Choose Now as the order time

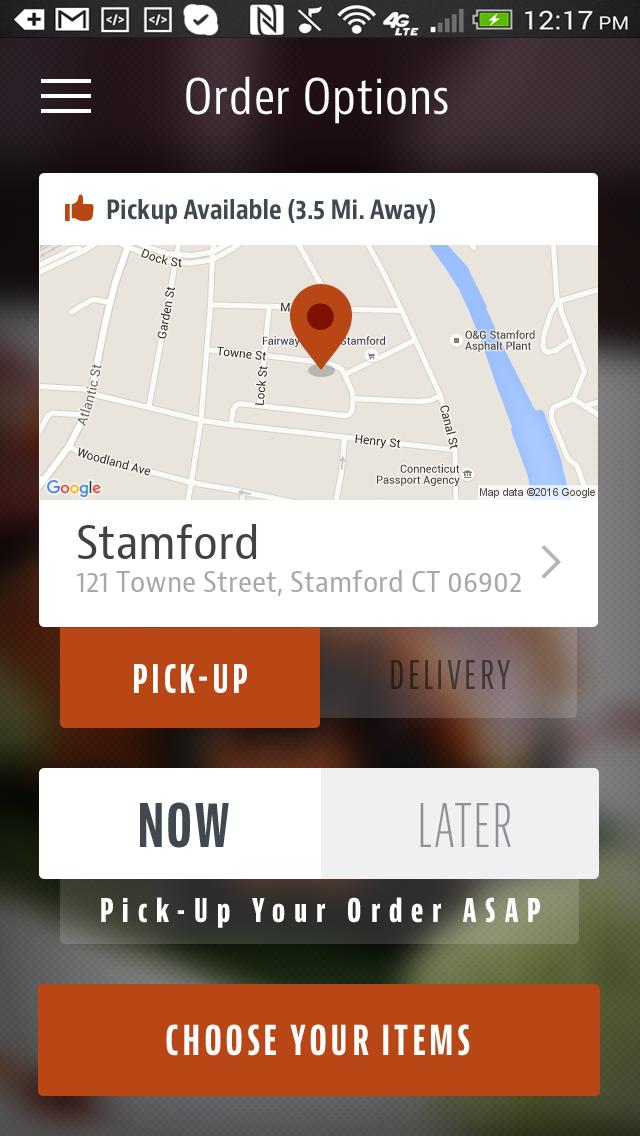tap(181, 824)
